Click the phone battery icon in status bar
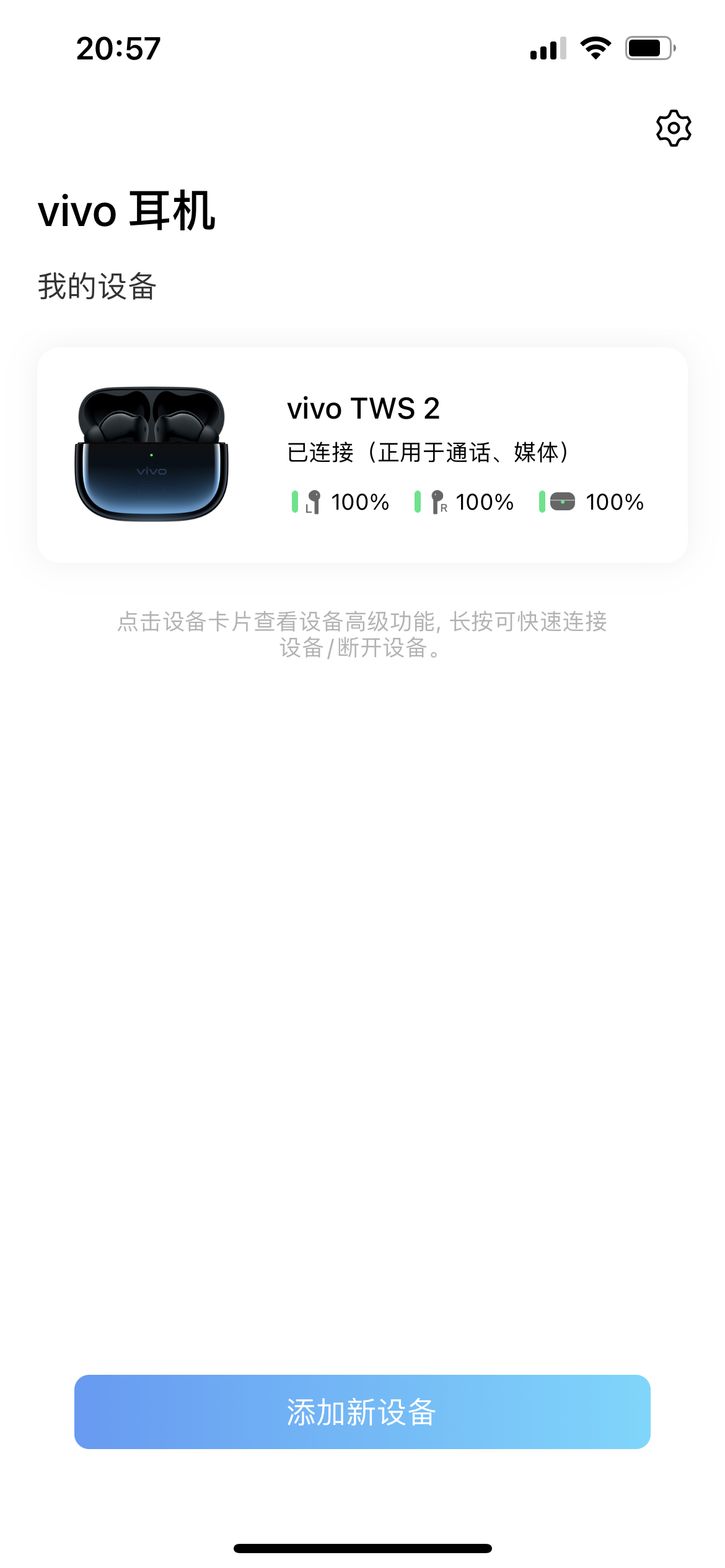This screenshot has width=725, height=1568. (651, 48)
